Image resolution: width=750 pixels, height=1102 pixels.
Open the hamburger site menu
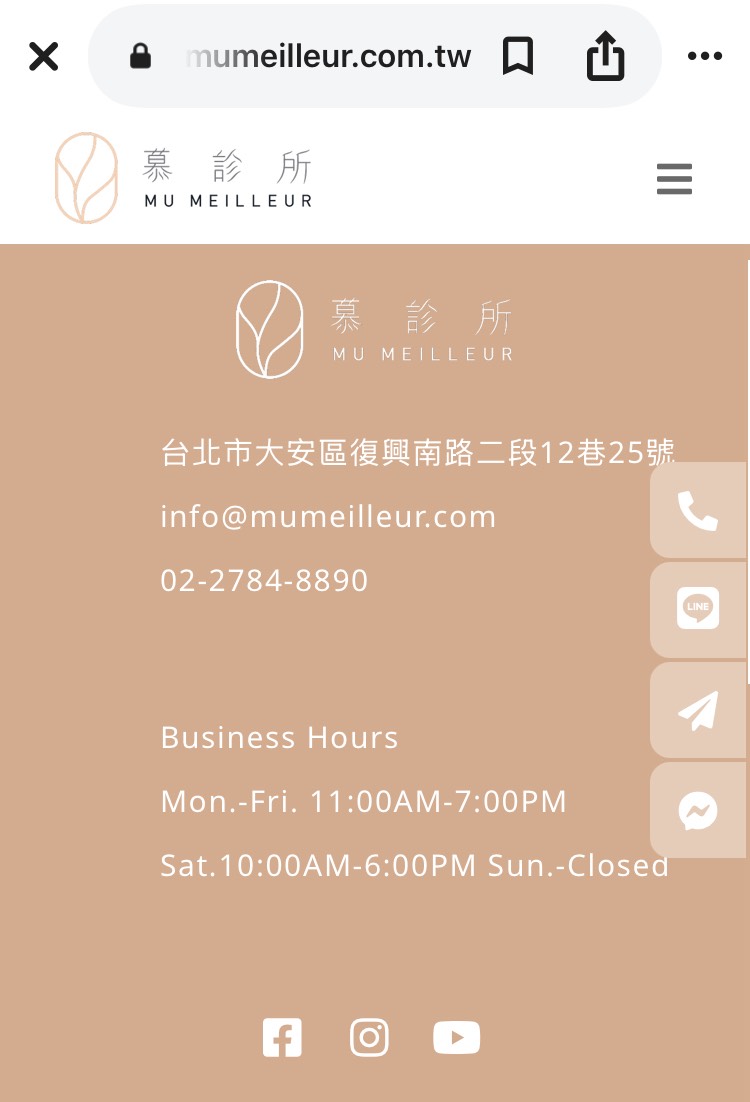pyautogui.click(x=674, y=179)
